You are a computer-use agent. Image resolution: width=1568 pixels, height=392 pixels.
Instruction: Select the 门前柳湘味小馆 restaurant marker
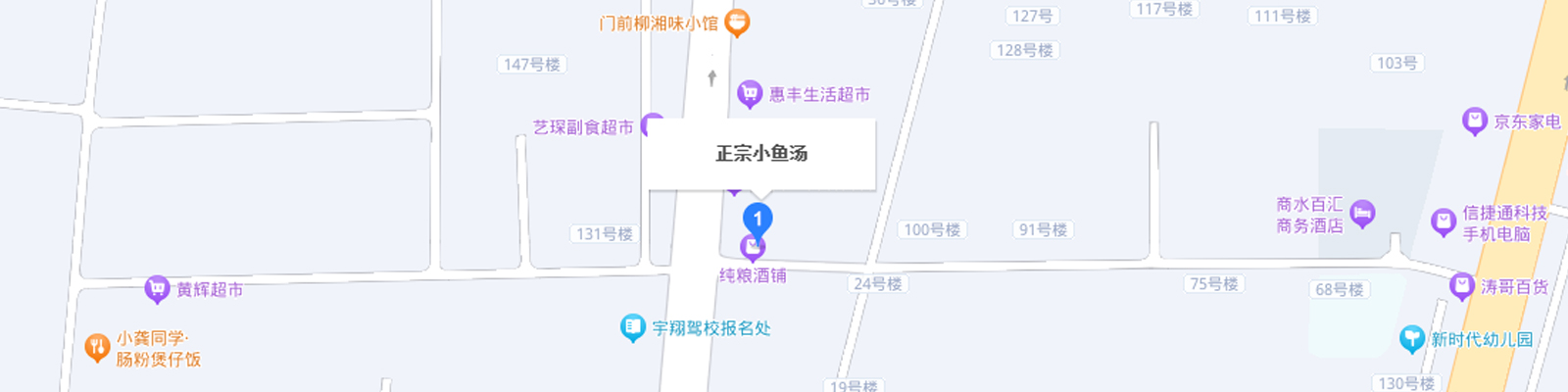(x=737, y=22)
